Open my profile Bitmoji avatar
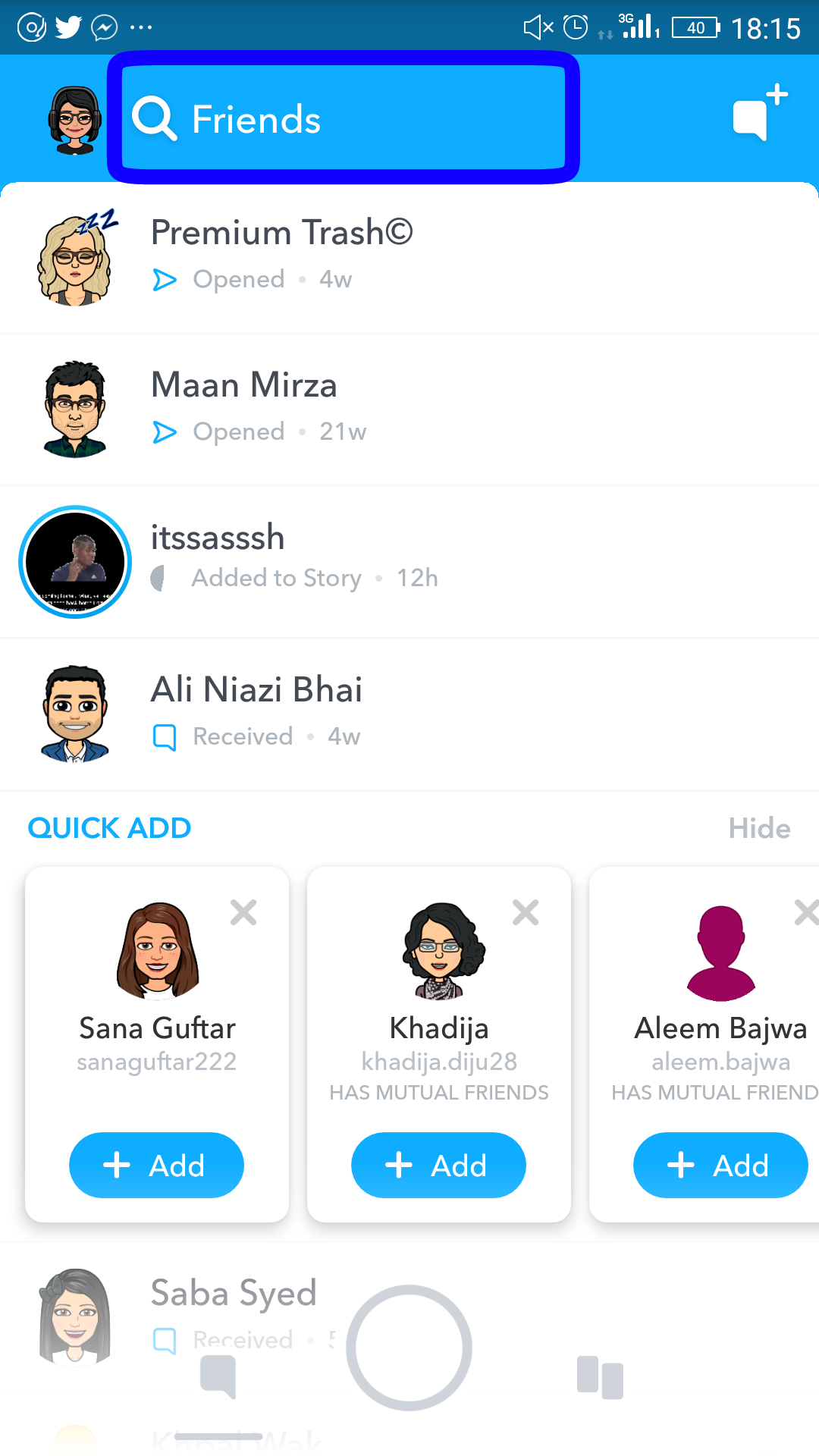819x1456 pixels. coord(74,120)
